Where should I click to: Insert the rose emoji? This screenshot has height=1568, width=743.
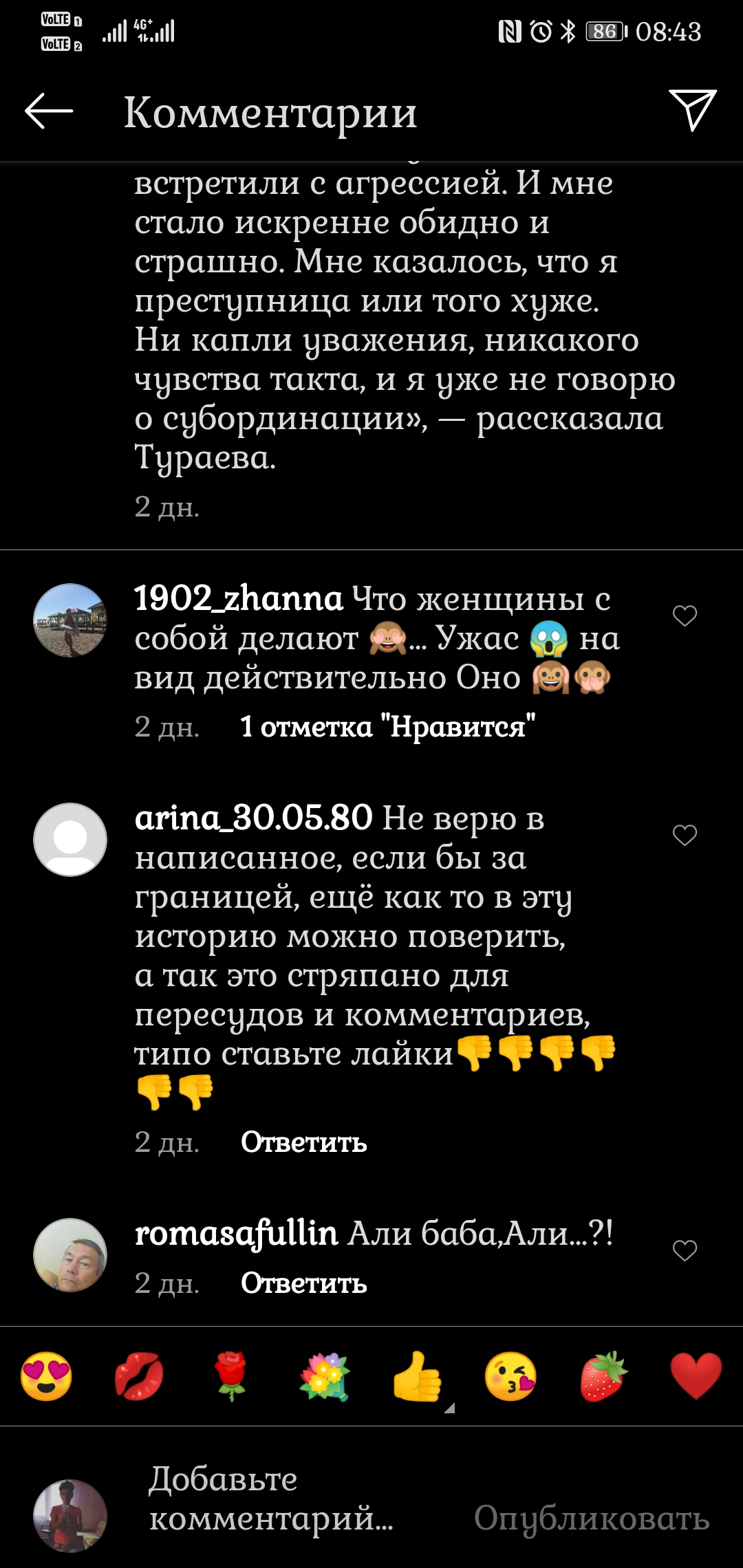pyautogui.click(x=232, y=1376)
